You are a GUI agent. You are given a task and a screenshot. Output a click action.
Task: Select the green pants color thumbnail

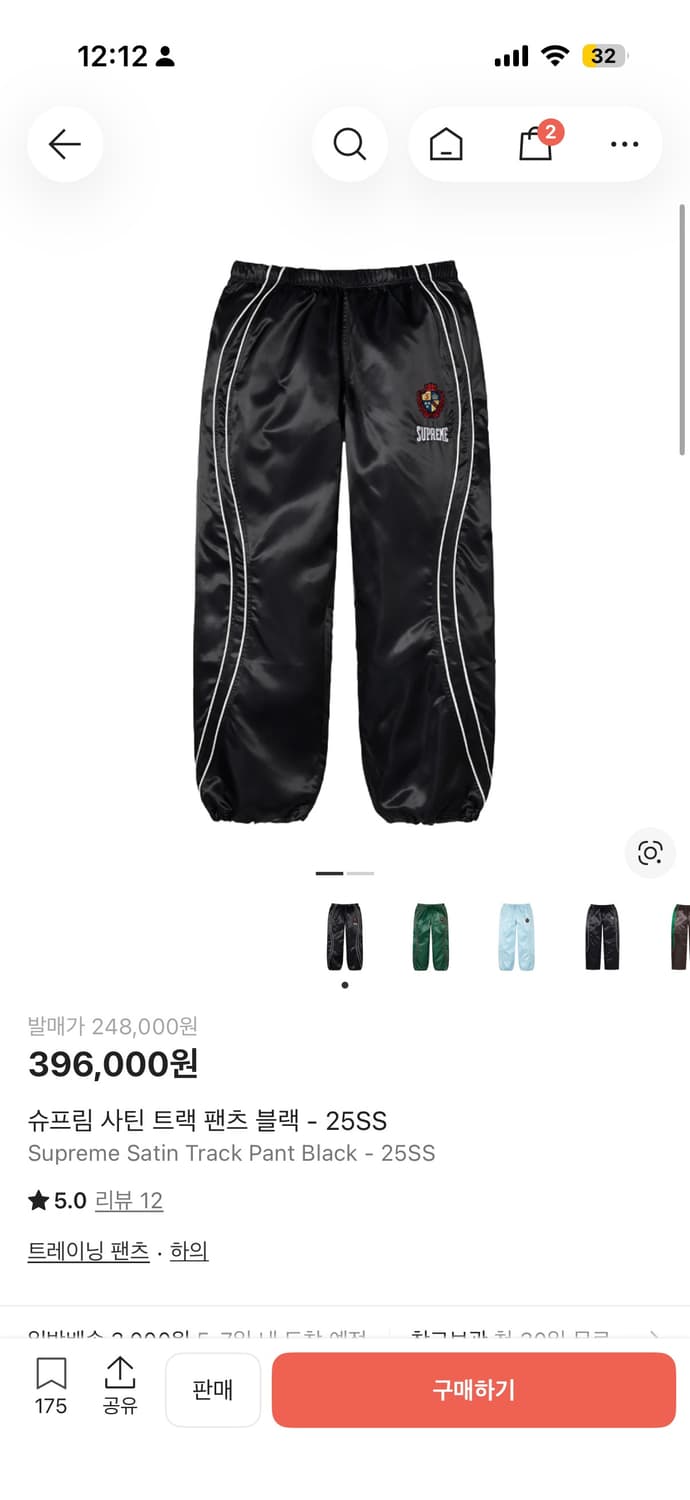430,936
